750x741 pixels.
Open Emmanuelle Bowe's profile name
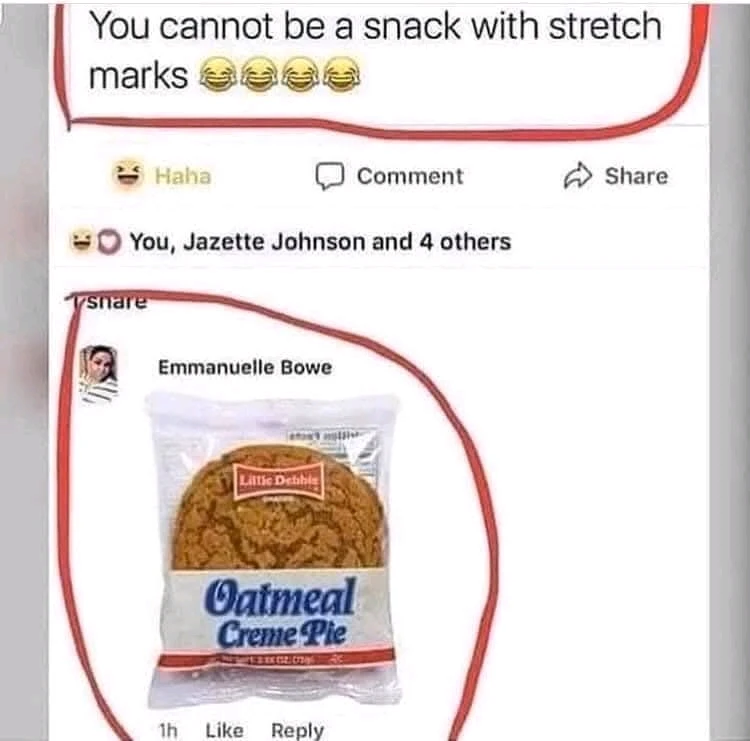click(x=245, y=367)
